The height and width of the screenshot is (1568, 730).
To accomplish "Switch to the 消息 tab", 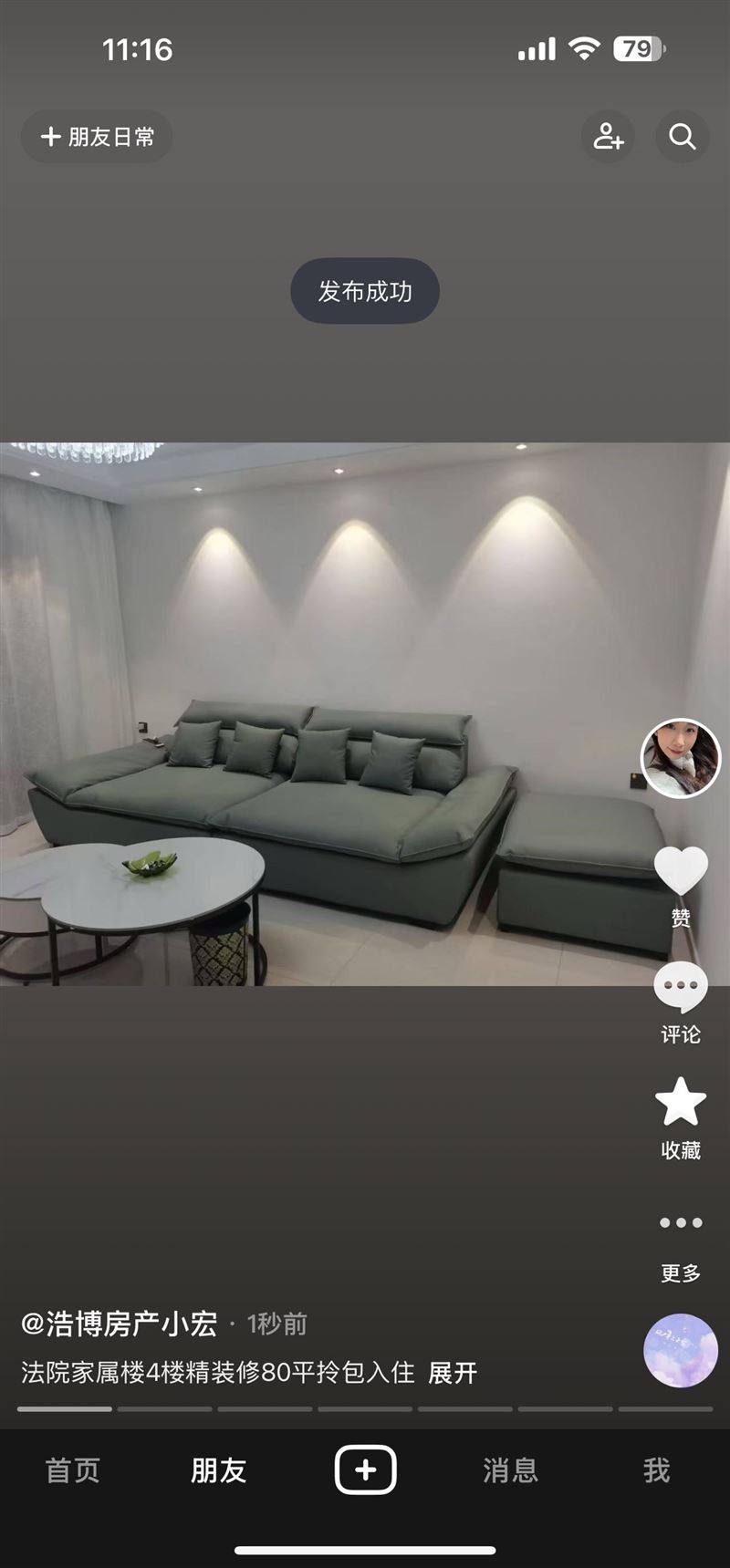I will [x=511, y=1470].
